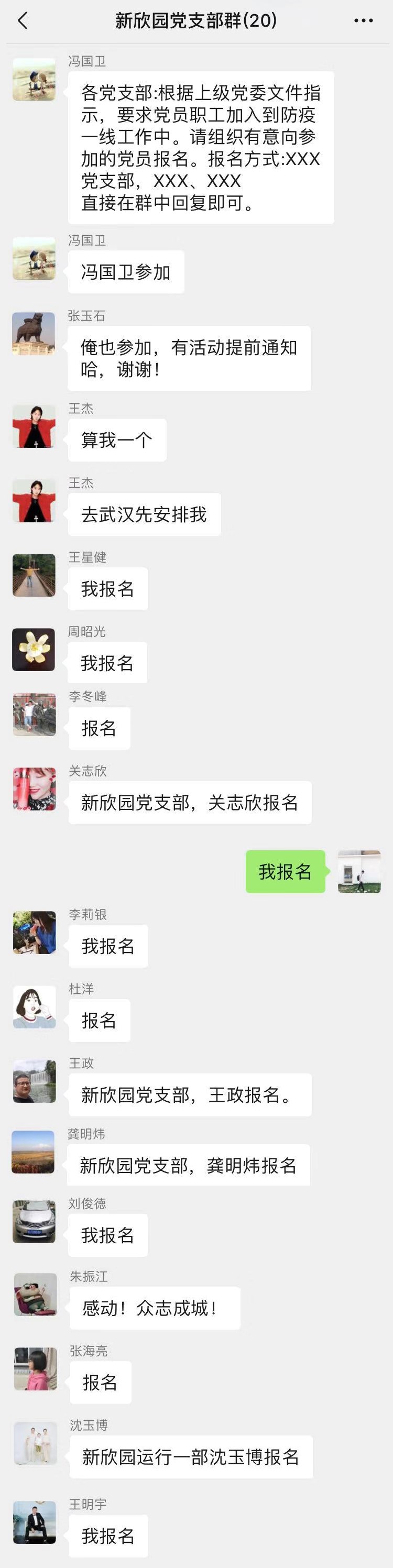The image size is (393, 1568).
Task: Open 李莉银's avatar
Action: pos(34,933)
